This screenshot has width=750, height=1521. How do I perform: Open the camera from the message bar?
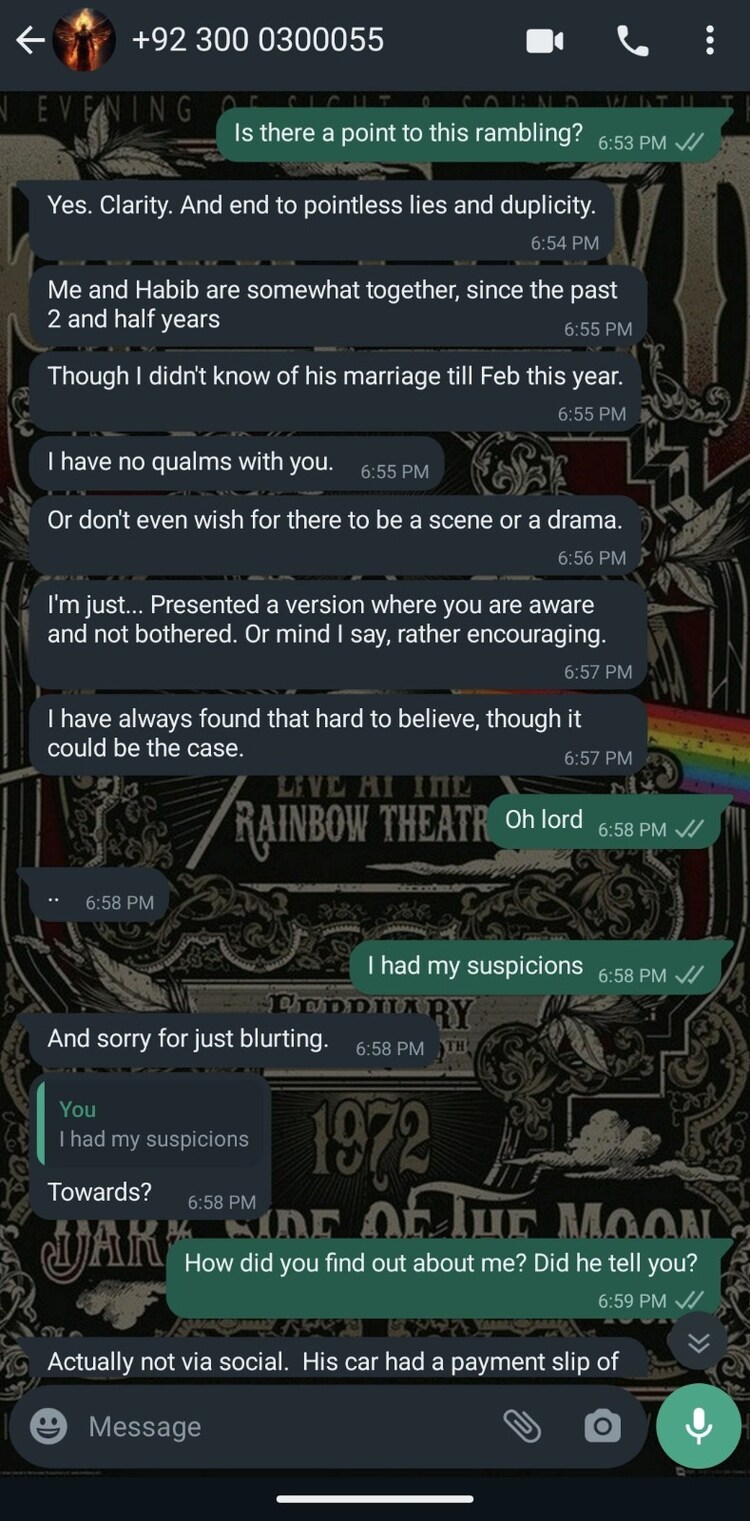(x=601, y=1426)
